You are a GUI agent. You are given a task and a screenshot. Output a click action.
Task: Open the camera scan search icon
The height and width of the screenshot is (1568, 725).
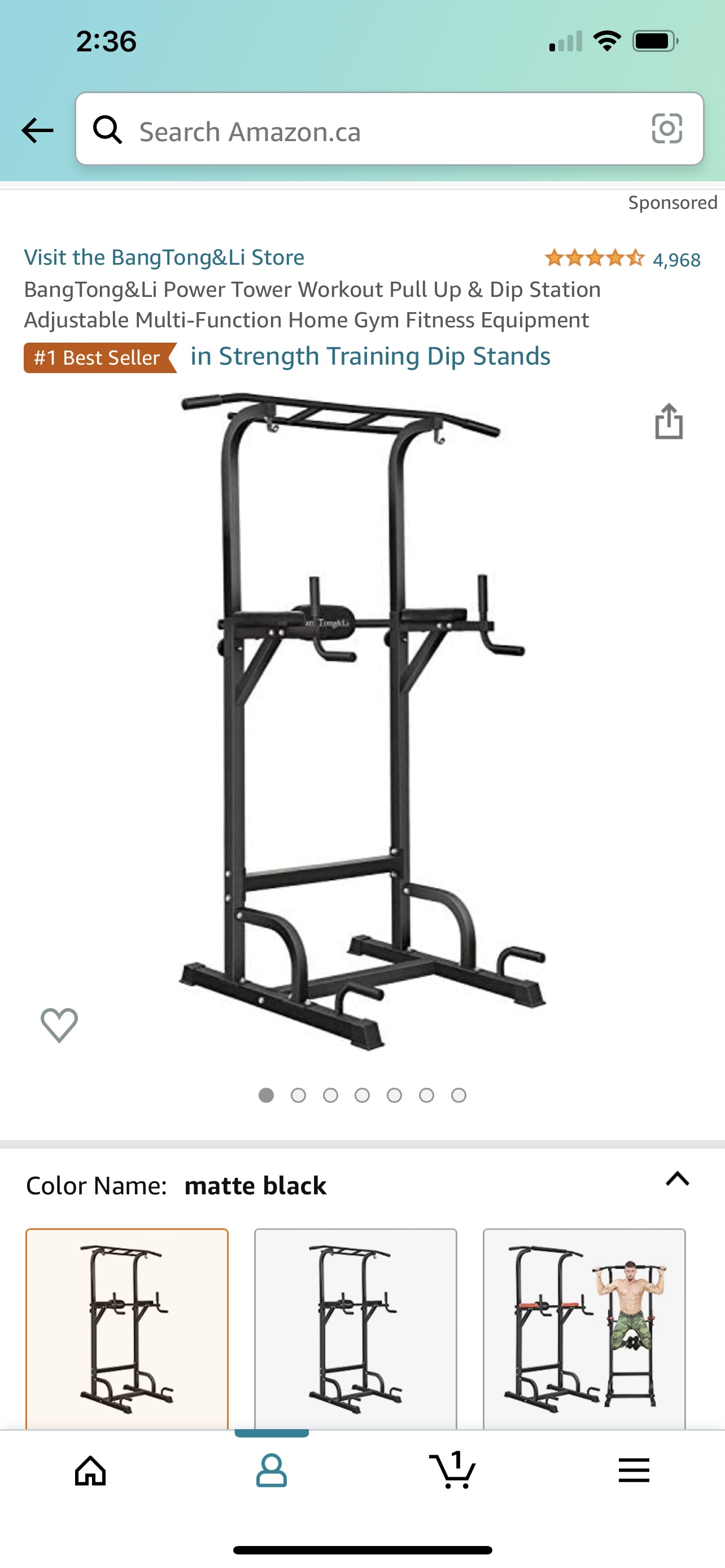pyautogui.click(x=667, y=129)
